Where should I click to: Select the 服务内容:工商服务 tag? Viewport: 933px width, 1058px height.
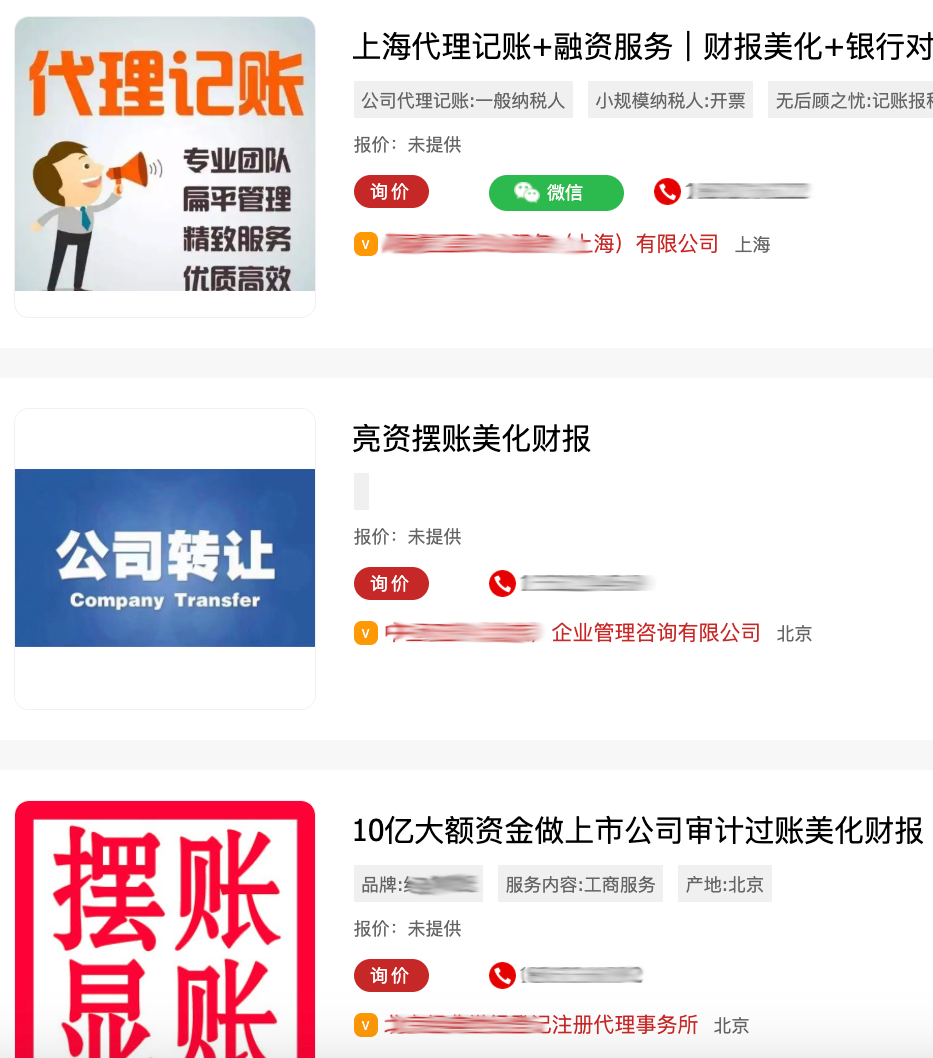click(580, 883)
